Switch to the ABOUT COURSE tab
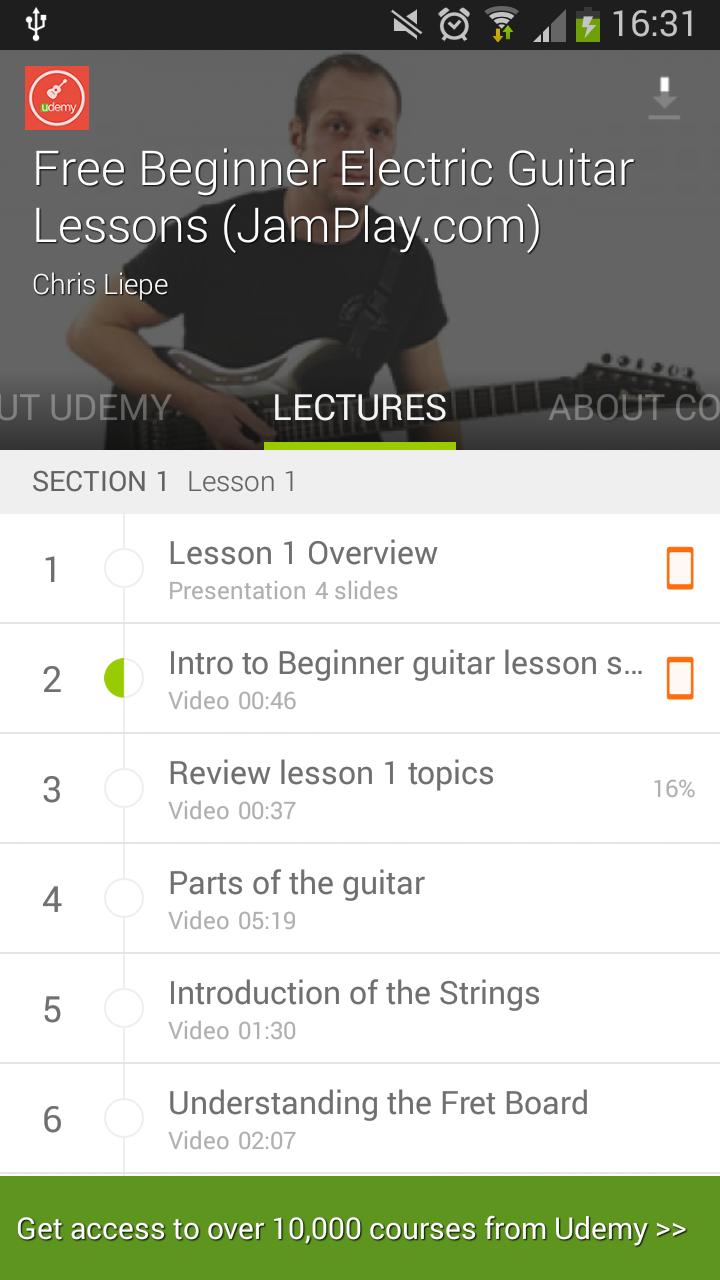The height and width of the screenshot is (1280, 720). pyautogui.click(x=634, y=408)
